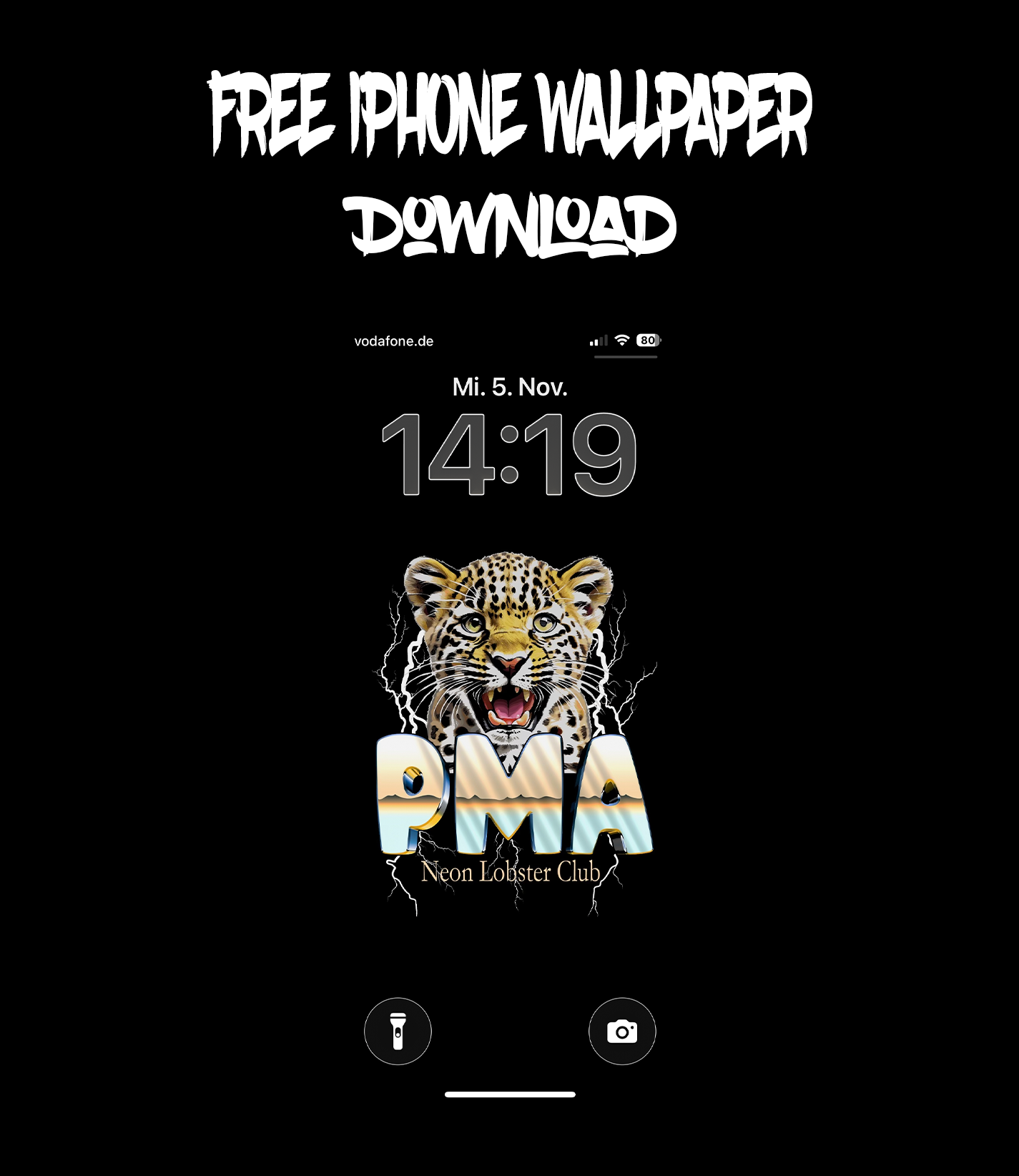
Task: Open the Camera from the lock screen
Action: click(623, 1029)
